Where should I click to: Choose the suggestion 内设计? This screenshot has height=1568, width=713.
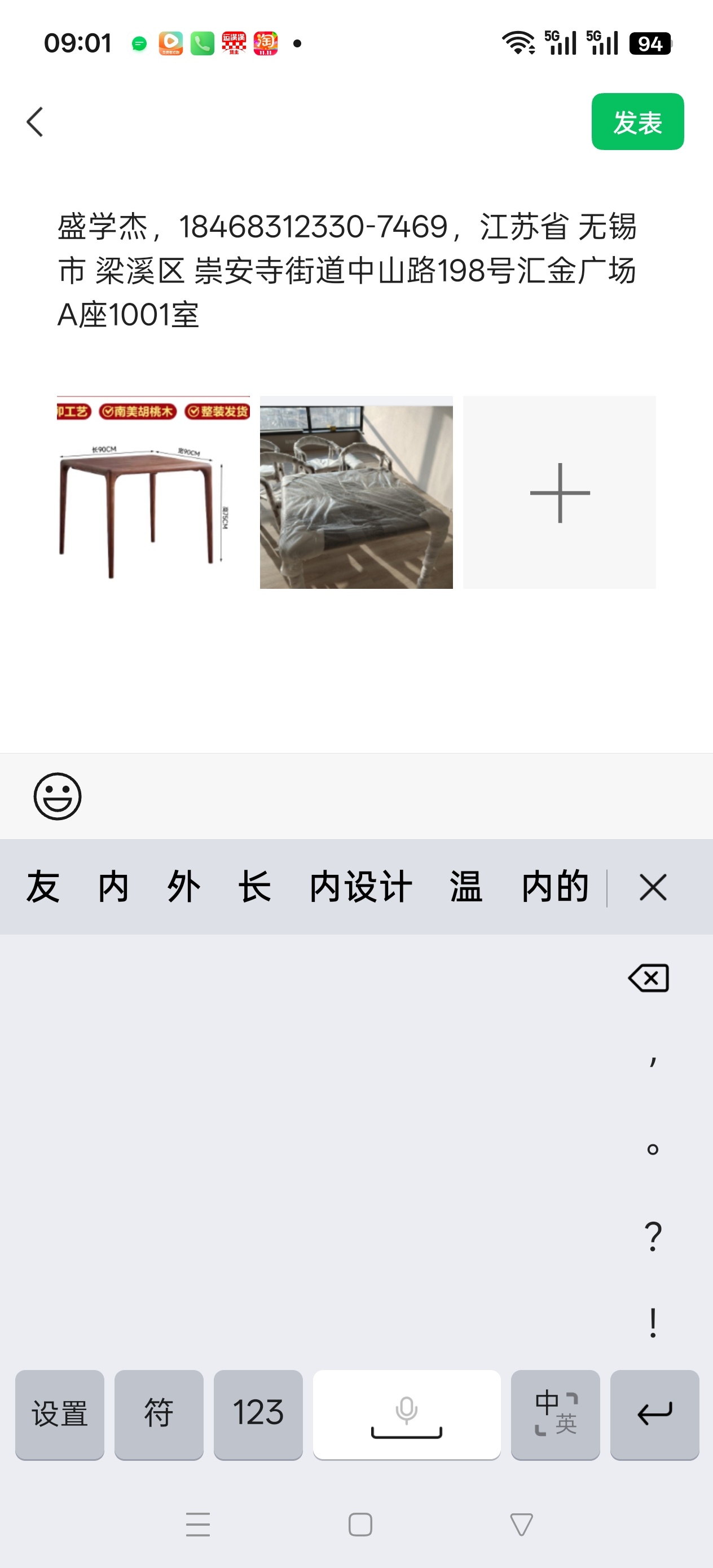(360, 887)
